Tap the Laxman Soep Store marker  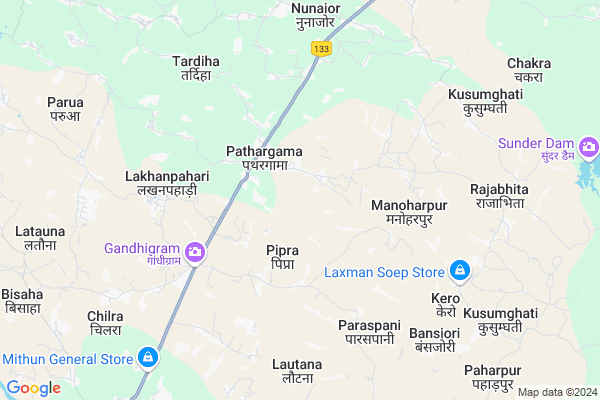click(459, 270)
